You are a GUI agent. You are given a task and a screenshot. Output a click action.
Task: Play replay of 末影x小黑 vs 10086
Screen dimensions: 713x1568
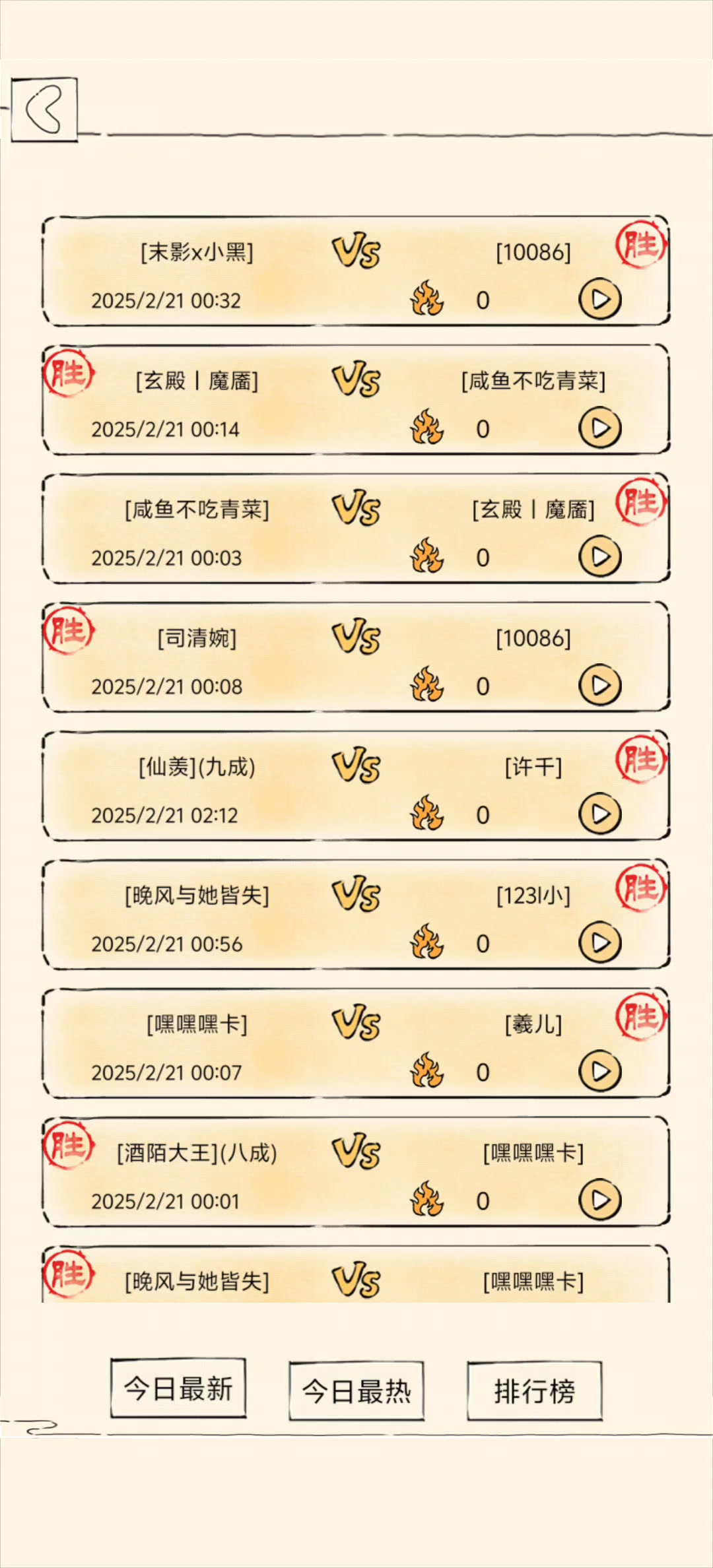coord(599,300)
